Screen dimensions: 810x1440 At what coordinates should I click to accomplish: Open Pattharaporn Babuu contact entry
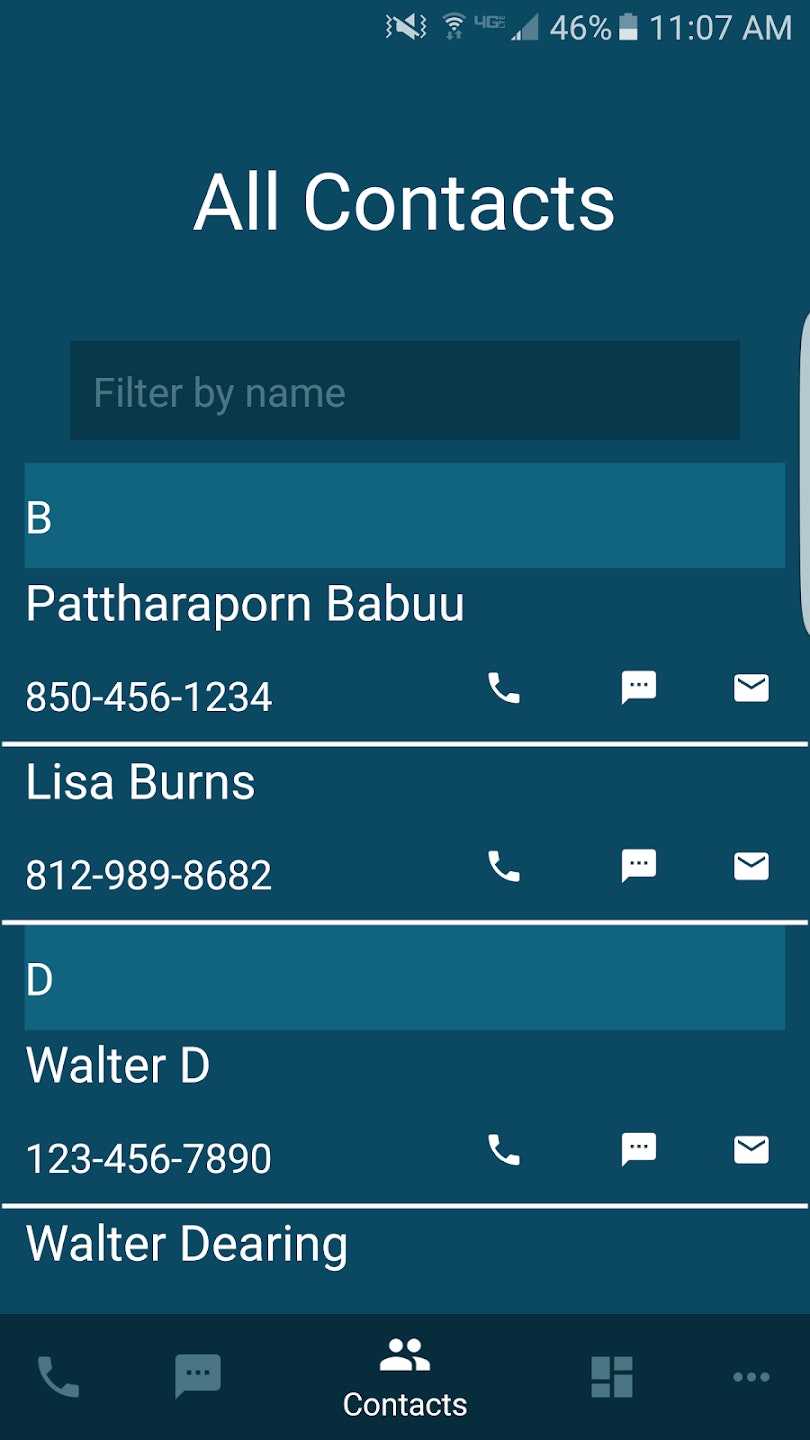(245, 604)
